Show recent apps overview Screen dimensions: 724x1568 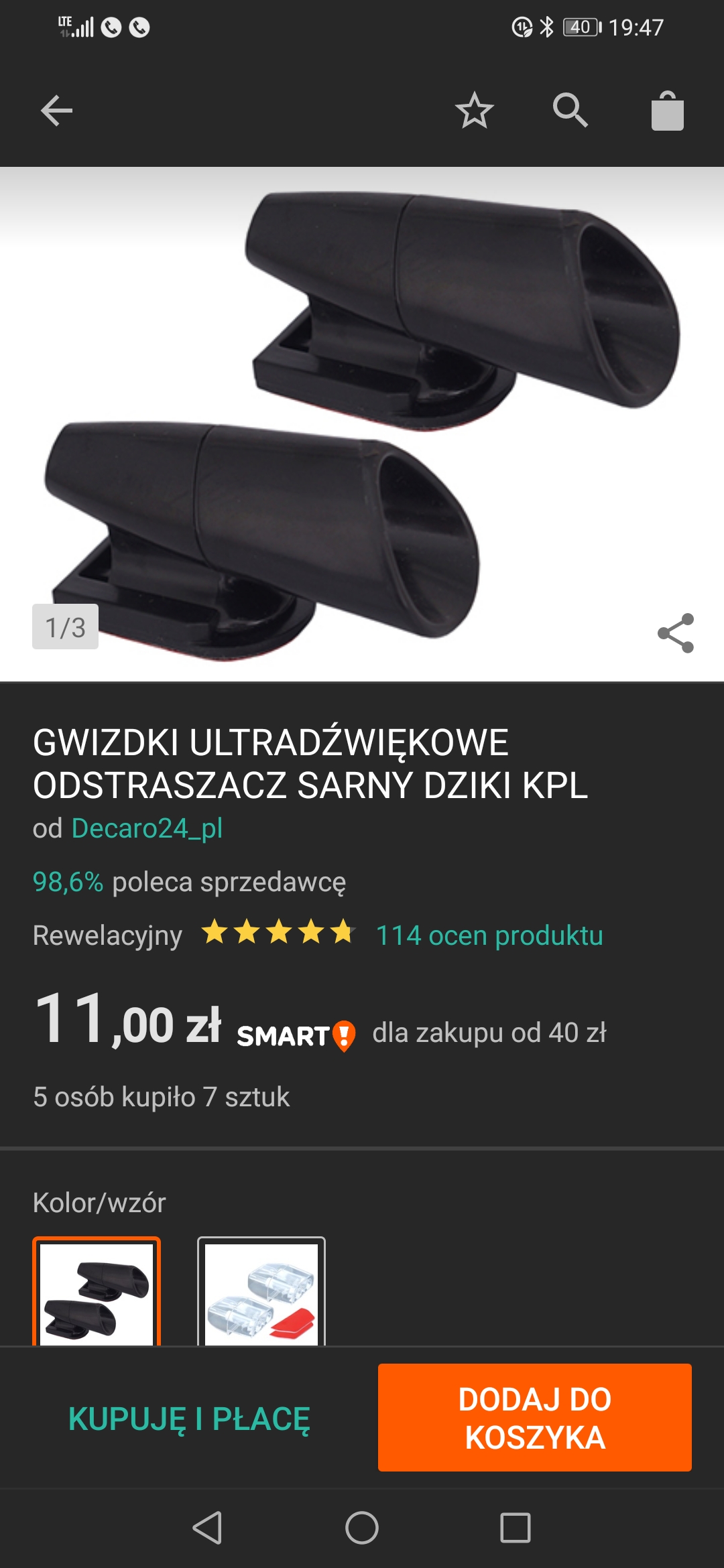point(515,1528)
